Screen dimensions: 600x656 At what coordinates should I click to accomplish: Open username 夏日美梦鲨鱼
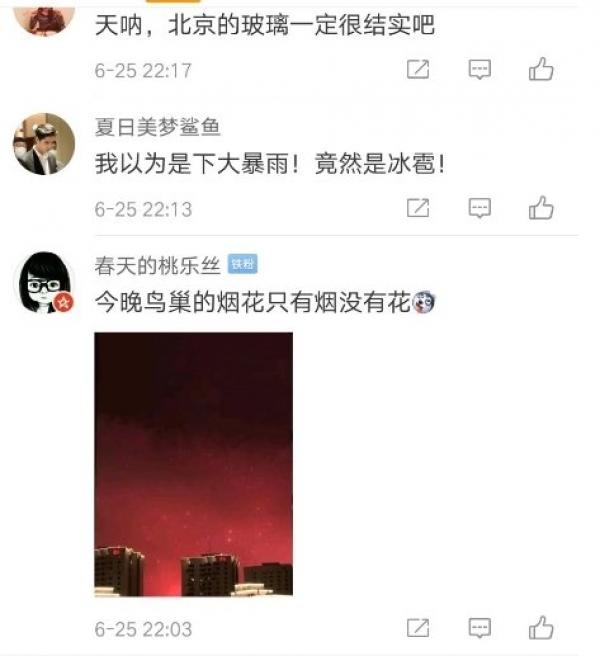coord(157,127)
